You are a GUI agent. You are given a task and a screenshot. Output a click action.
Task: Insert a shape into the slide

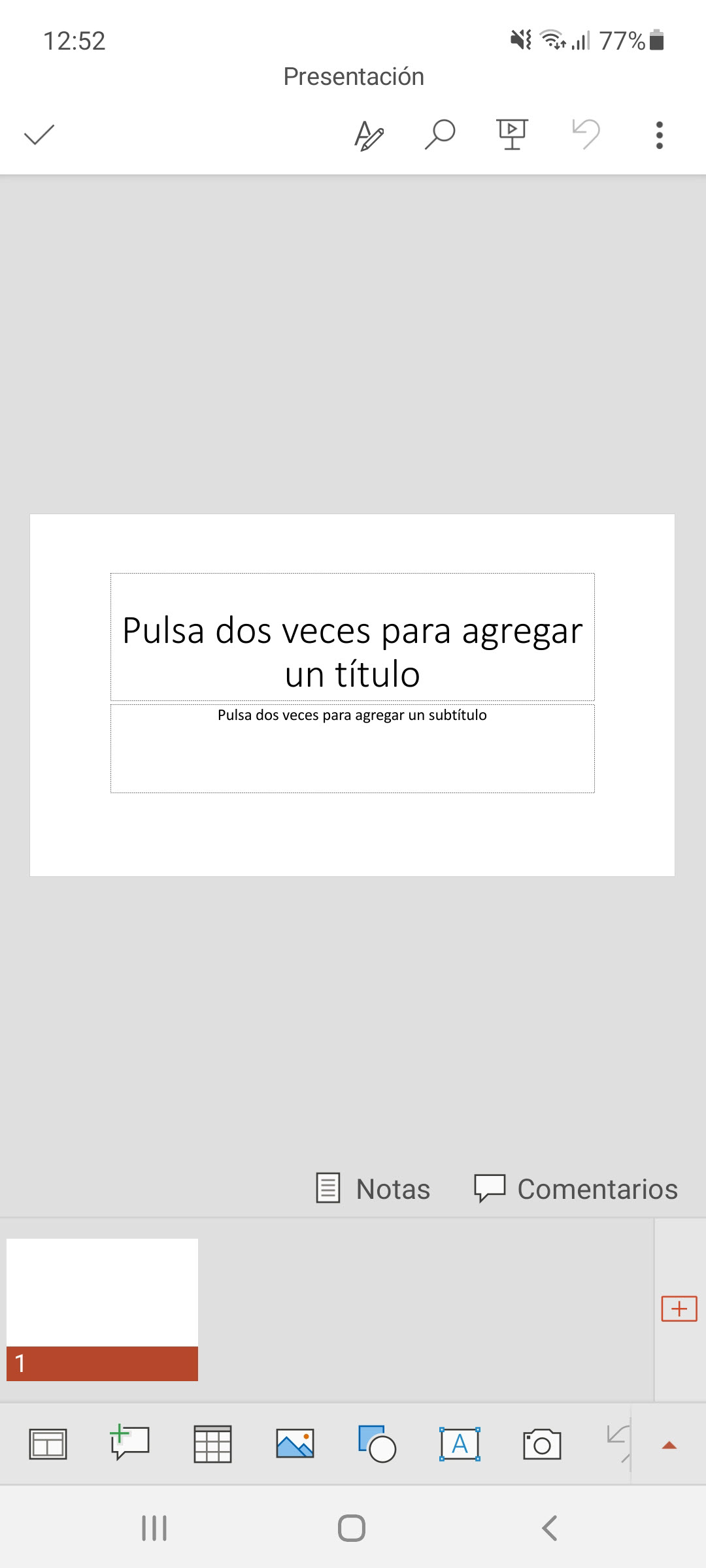coord(377,1444)
